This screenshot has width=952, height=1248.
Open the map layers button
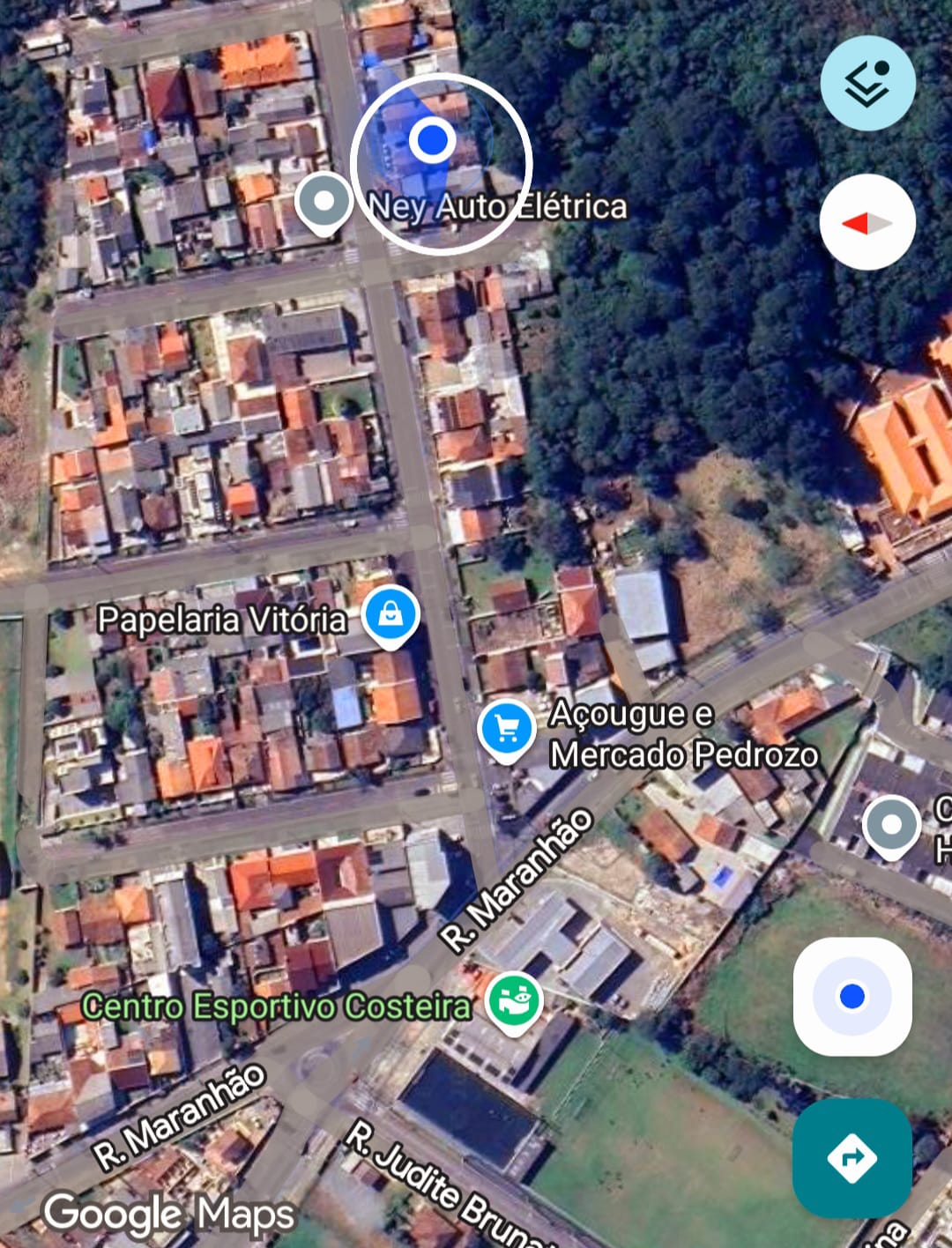[x=867, y=84]
